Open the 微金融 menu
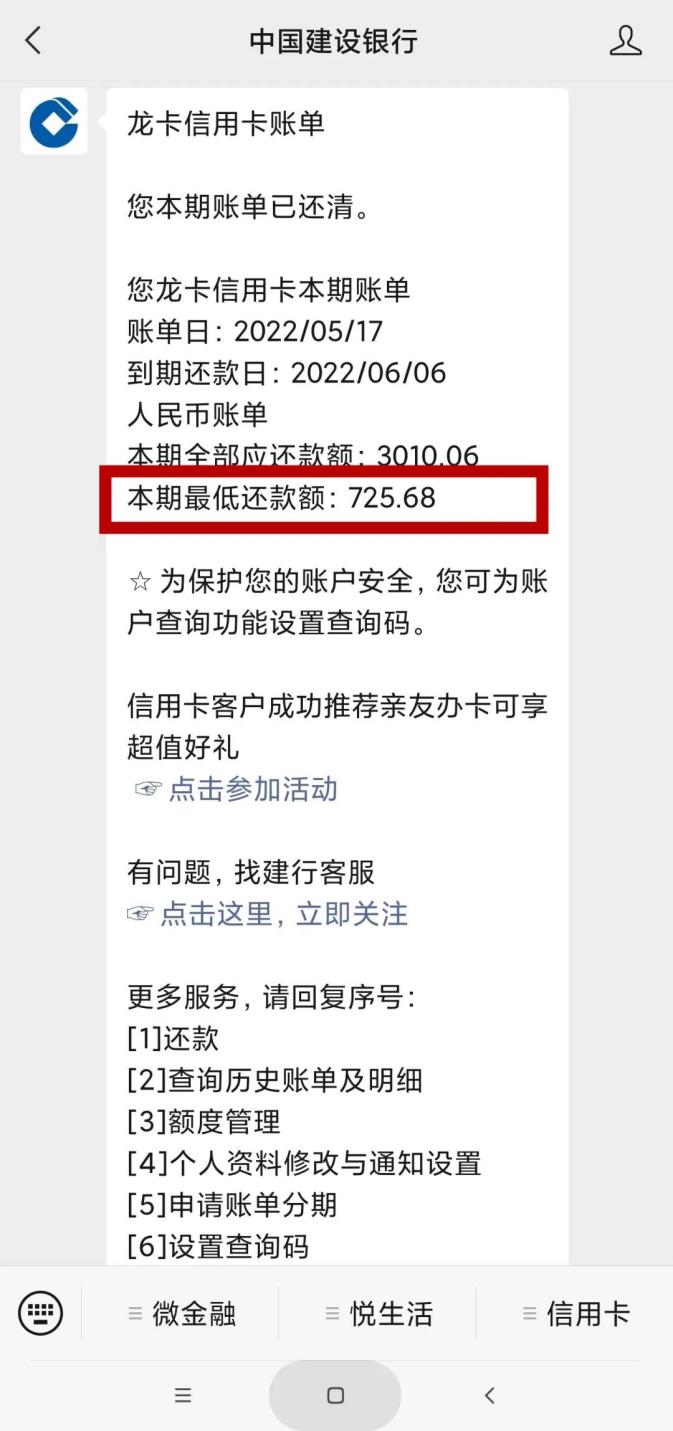This screenshot has height=1431, width=673. tap(182, 1313)
